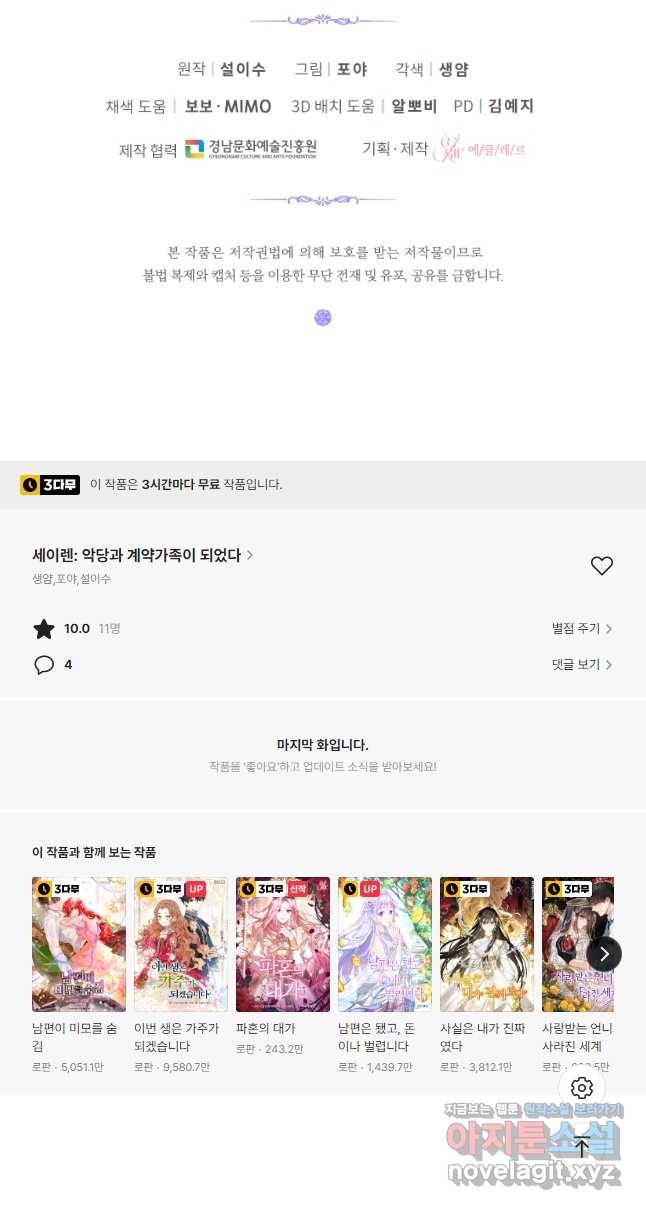The height and width of the screenshot is (1210, 646).
Task: Open 별점 주기 to rate
Action: [x=581, y=629]
